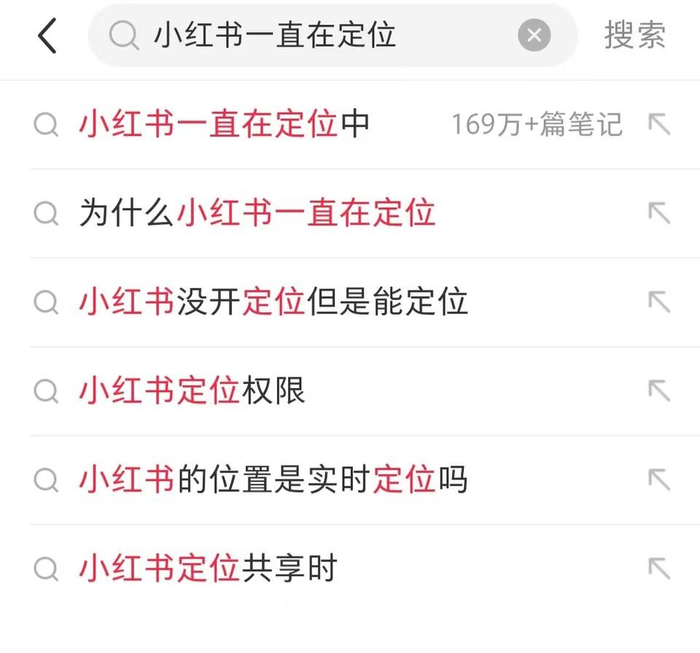700x653 pixels.
Task: Open suggestion 小红书的位置是实时定位吗
Action: point(273,480)
